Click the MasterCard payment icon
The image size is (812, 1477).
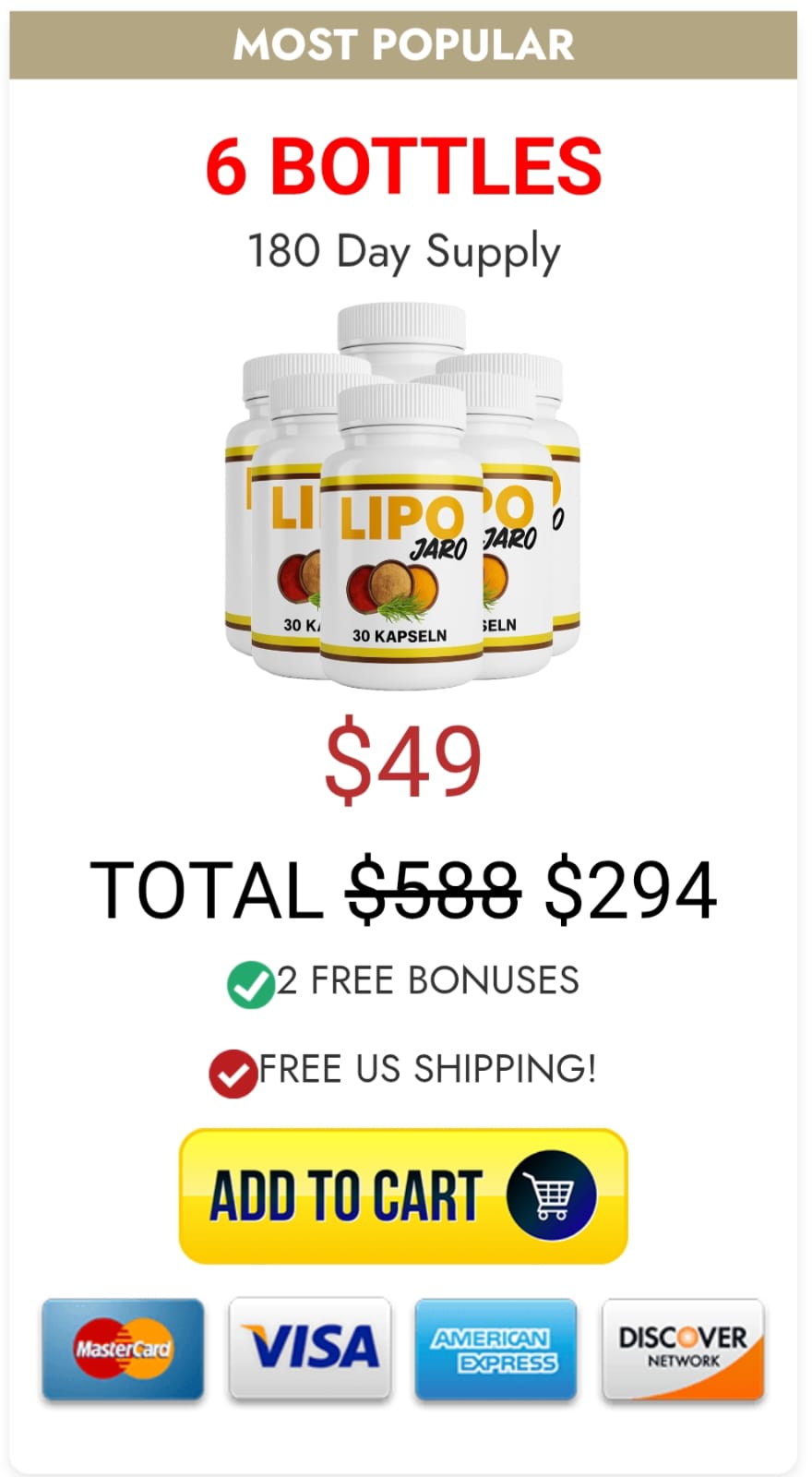(122, 1349)
